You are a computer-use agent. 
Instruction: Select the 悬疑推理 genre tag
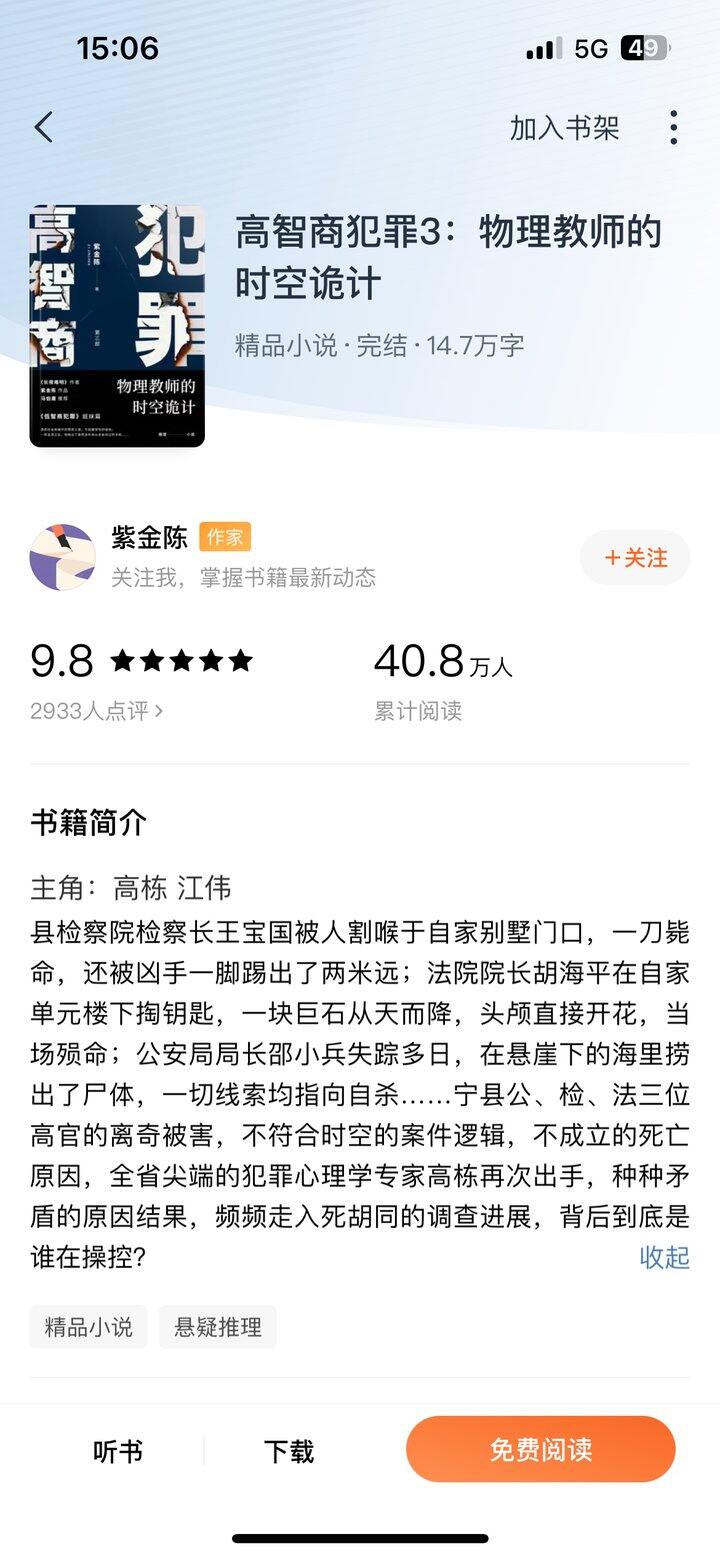click(217, 1327)
